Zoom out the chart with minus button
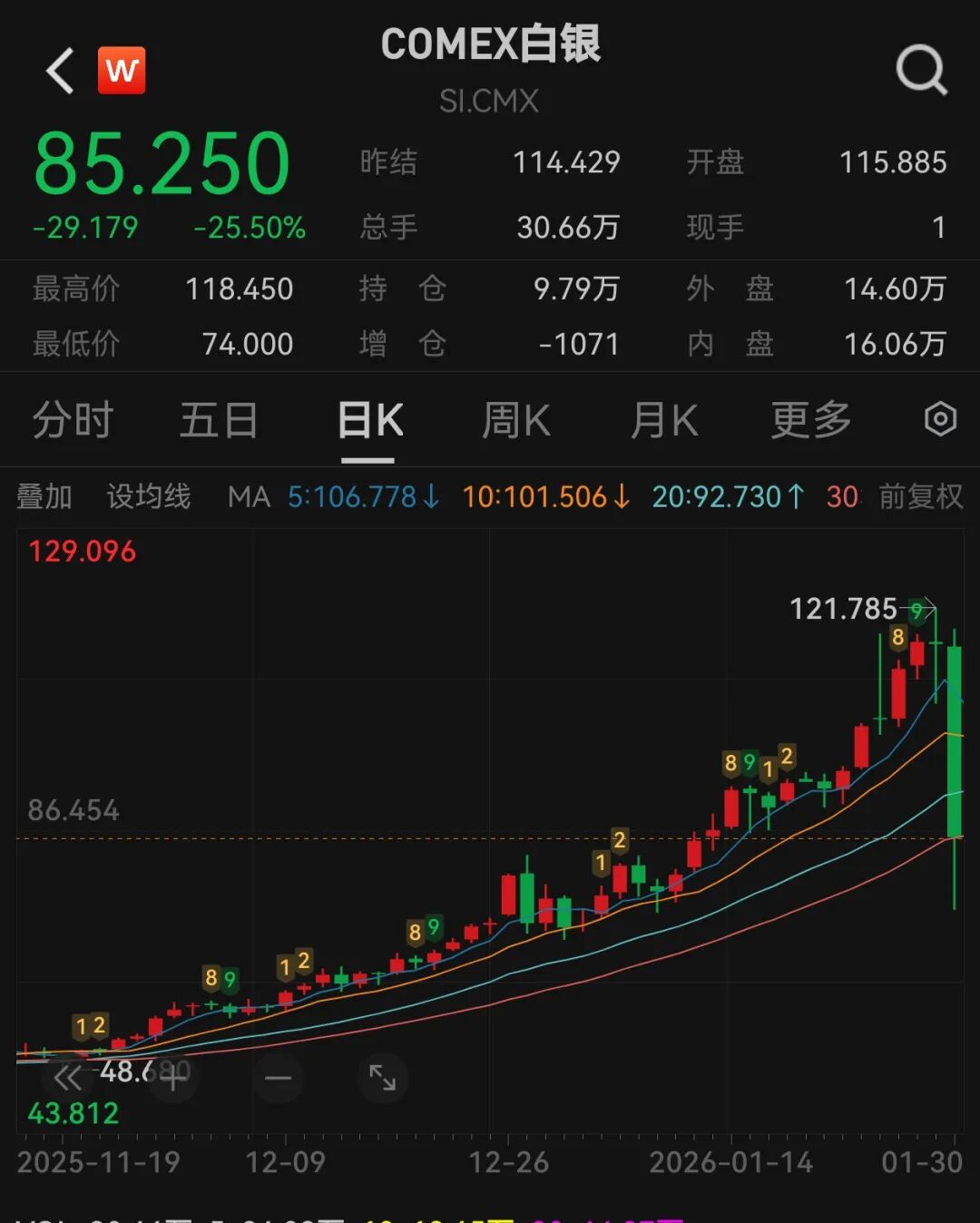980x1223 pixels. (278, 1079)
